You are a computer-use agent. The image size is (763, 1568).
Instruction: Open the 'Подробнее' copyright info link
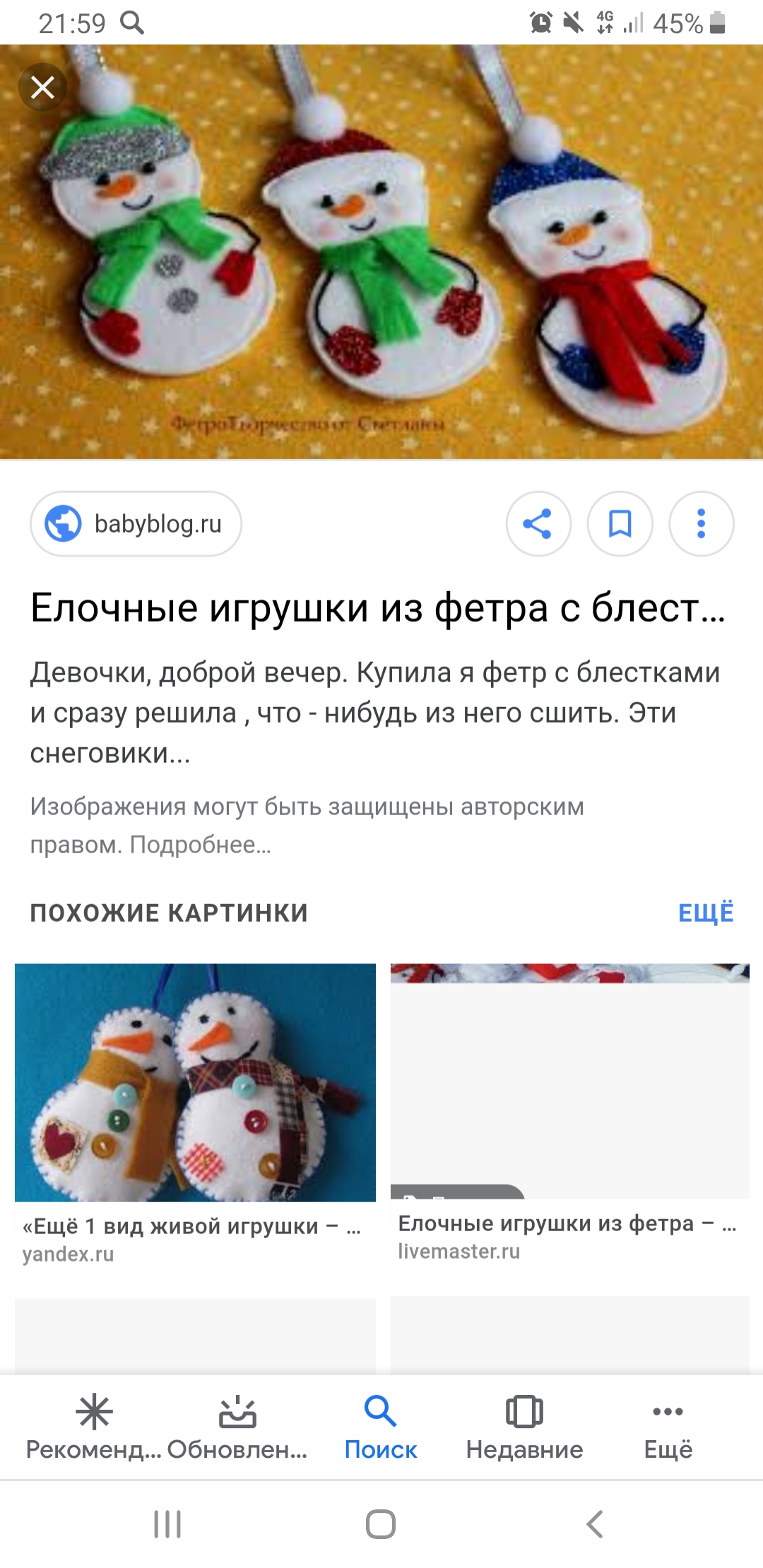tap(200, 844)
